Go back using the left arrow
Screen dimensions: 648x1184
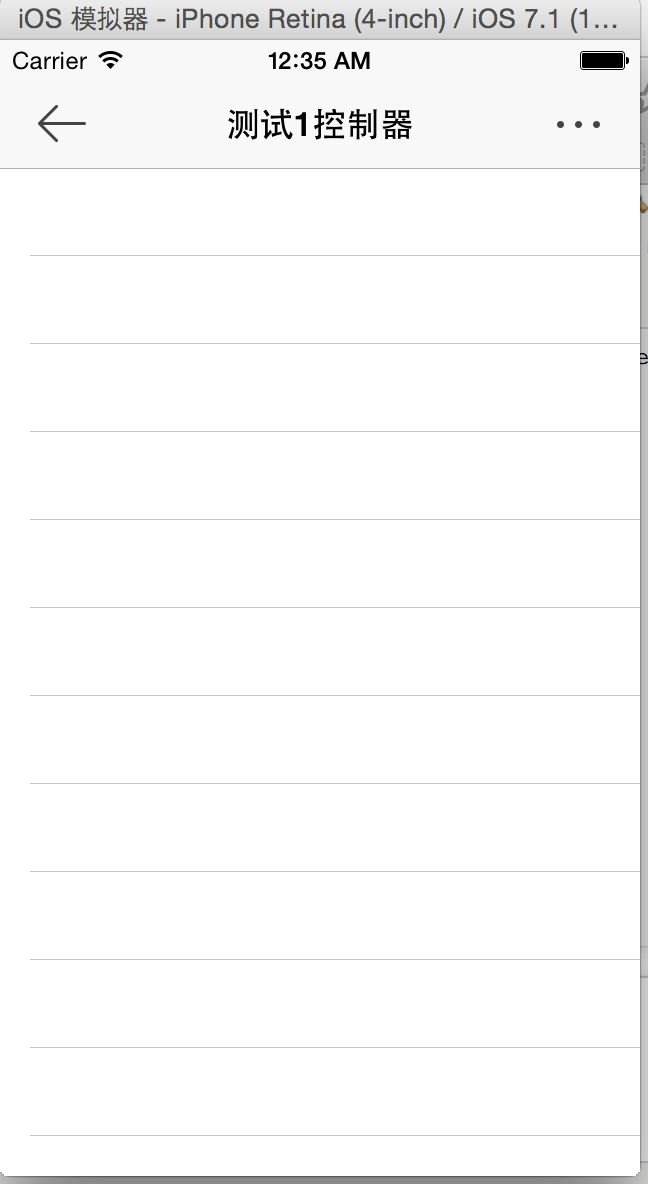point(62,124)
